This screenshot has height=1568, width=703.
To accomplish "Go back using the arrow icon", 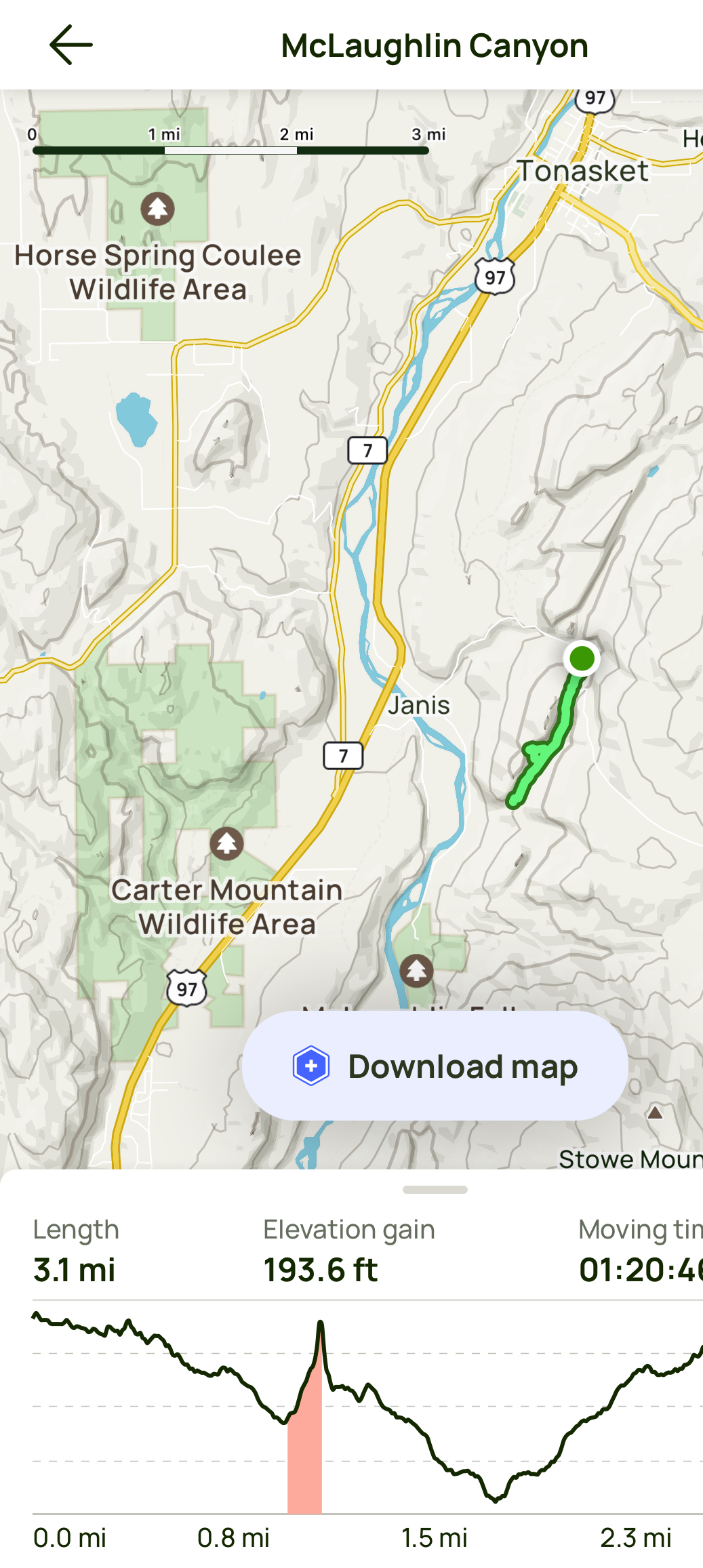I will click(x=71, y=45).
